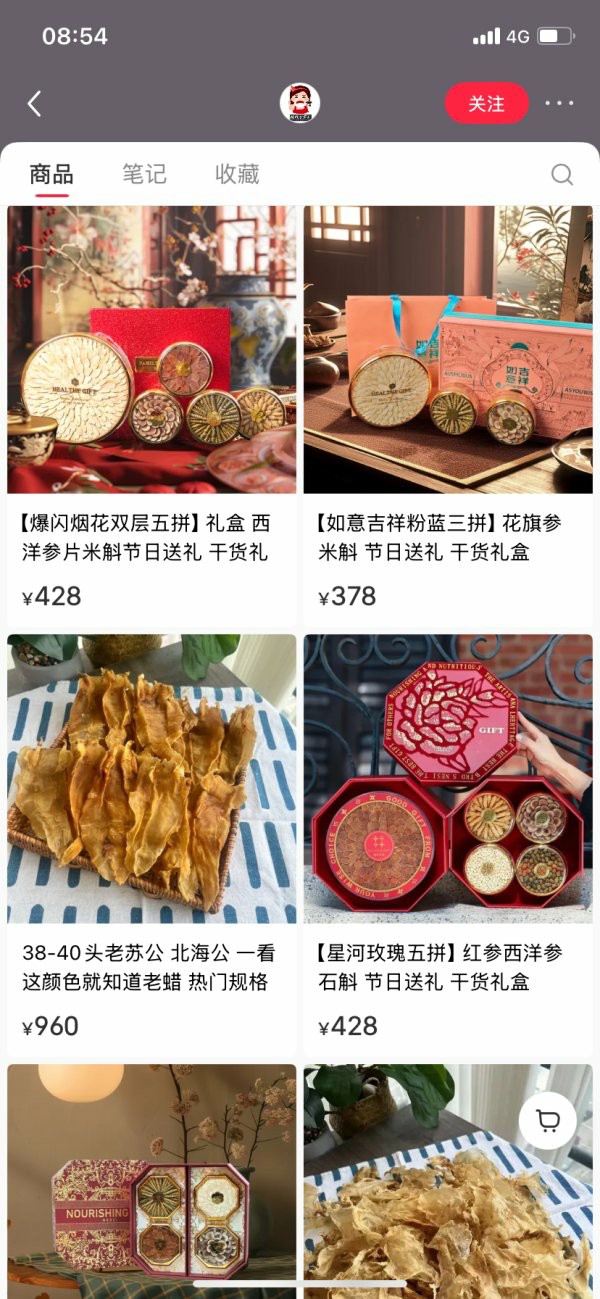This screenshot has height=1299, width=600.
Task: Select the 商品 tab
Action: pos(51,174)
